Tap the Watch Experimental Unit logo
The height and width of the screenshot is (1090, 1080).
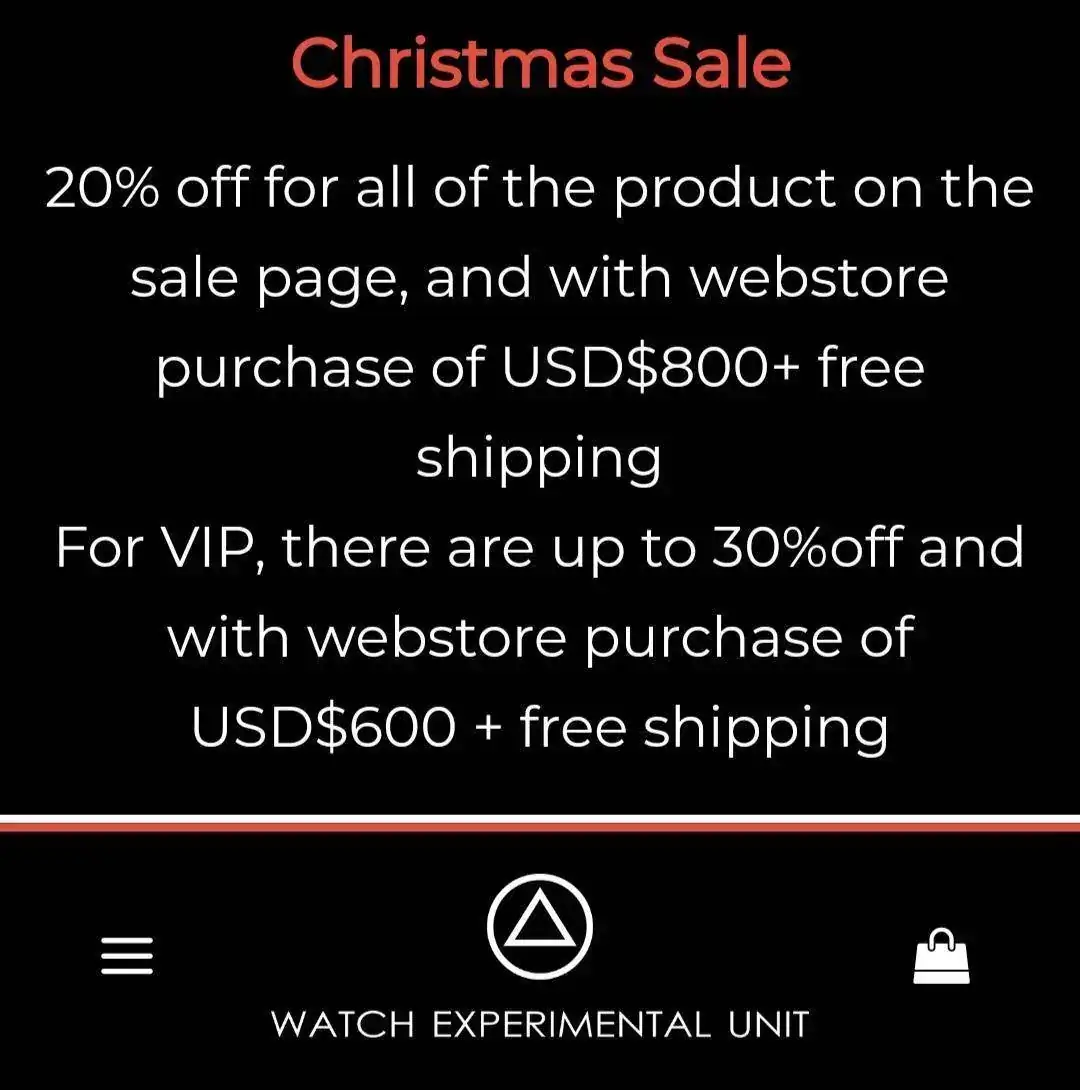click(540, 927)
